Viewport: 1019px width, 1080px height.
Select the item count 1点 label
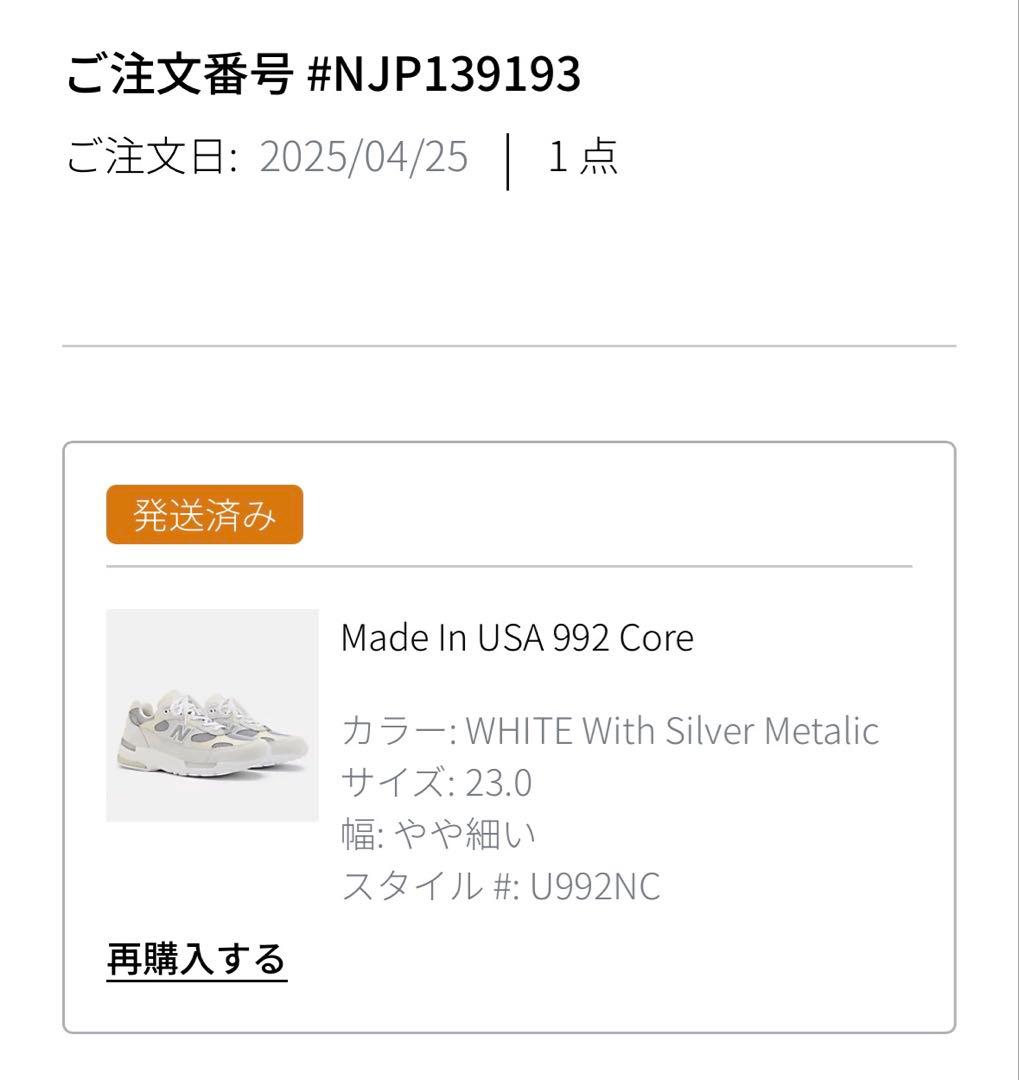pyautogui.click(x=581, y=157)
